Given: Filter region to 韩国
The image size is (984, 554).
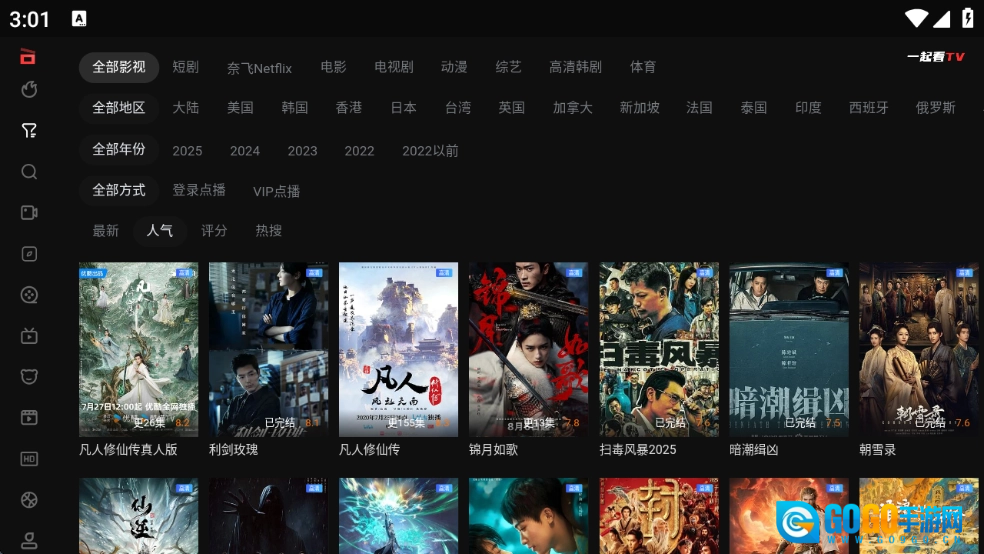Looking at the screenshot, I should pyautogui.click(x=294, y=108).
